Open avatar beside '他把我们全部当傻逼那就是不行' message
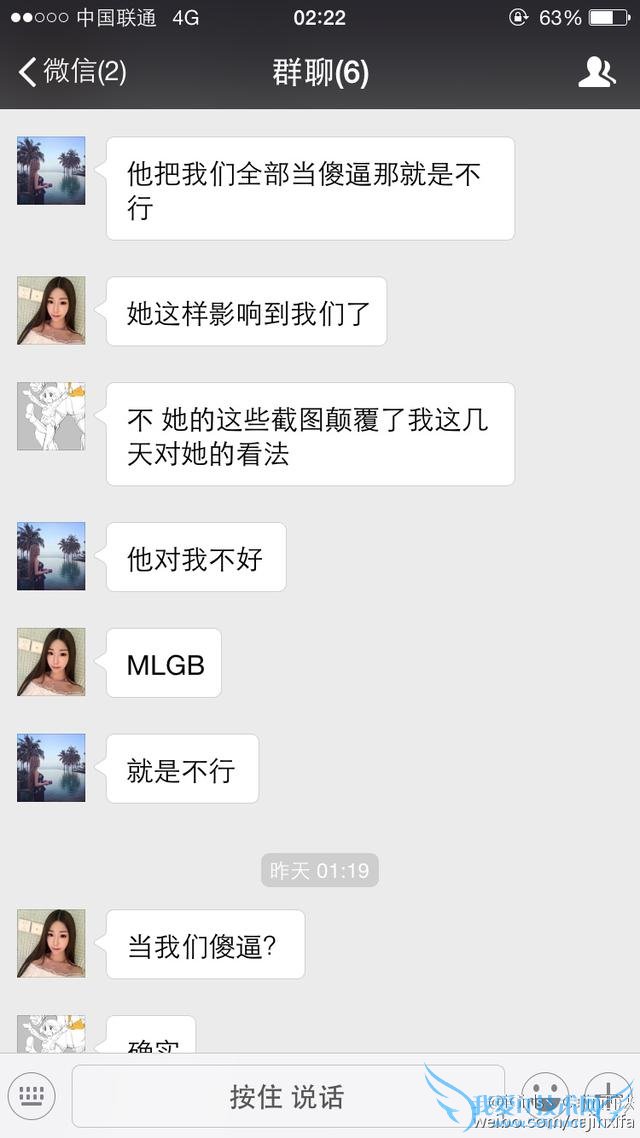This screenshot has width=640, height=1138. click(x=51, y=171)
